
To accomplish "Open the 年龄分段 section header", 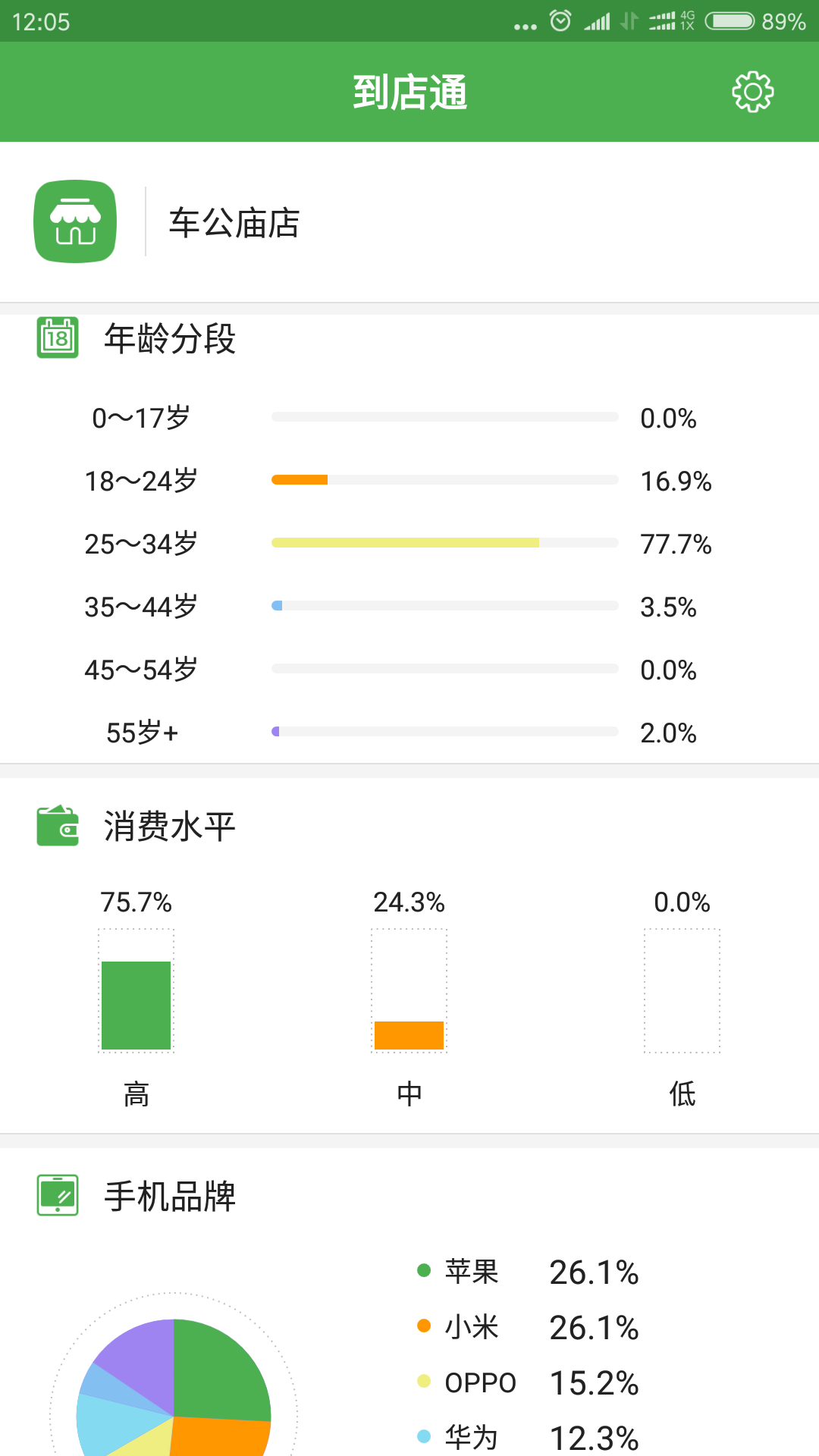I will [x=168, y=340].
